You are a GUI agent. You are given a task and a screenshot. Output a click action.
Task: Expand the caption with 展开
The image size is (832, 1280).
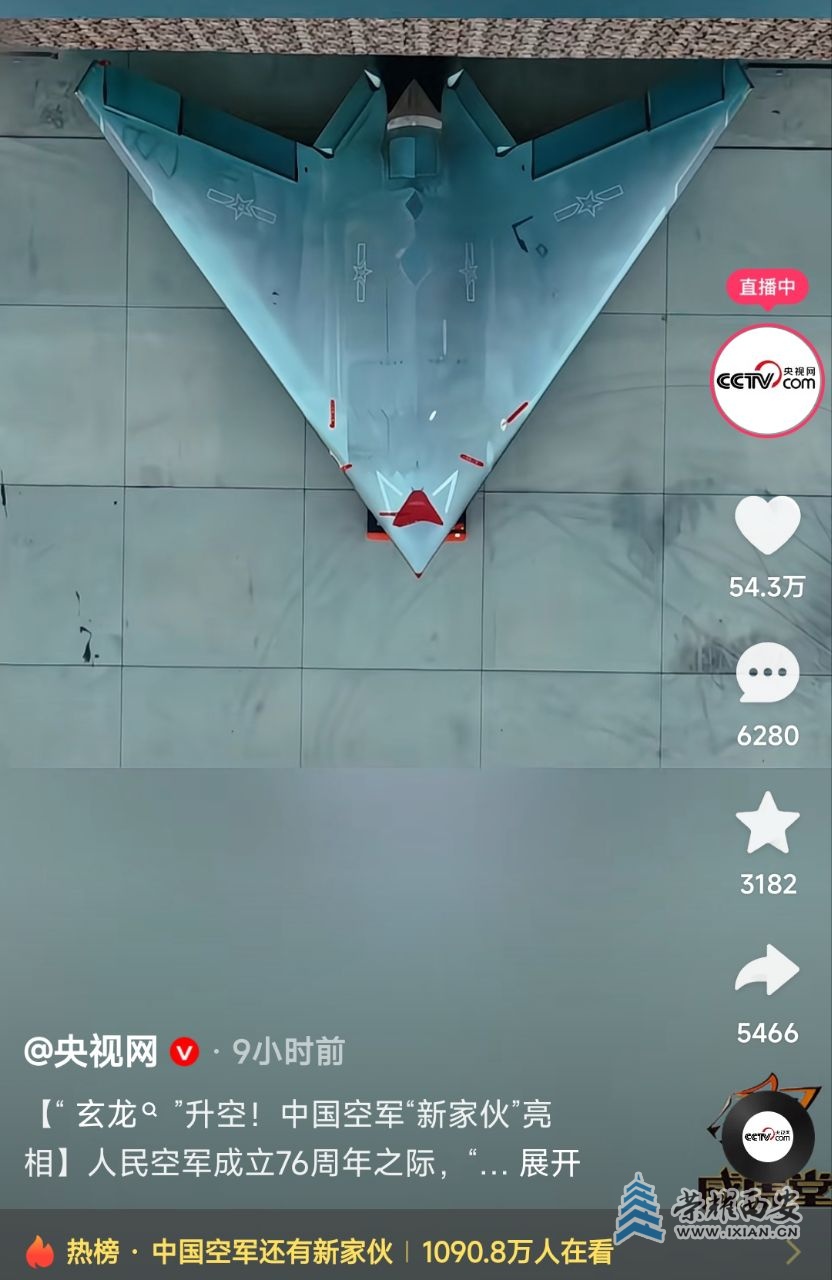[549, 1164]
